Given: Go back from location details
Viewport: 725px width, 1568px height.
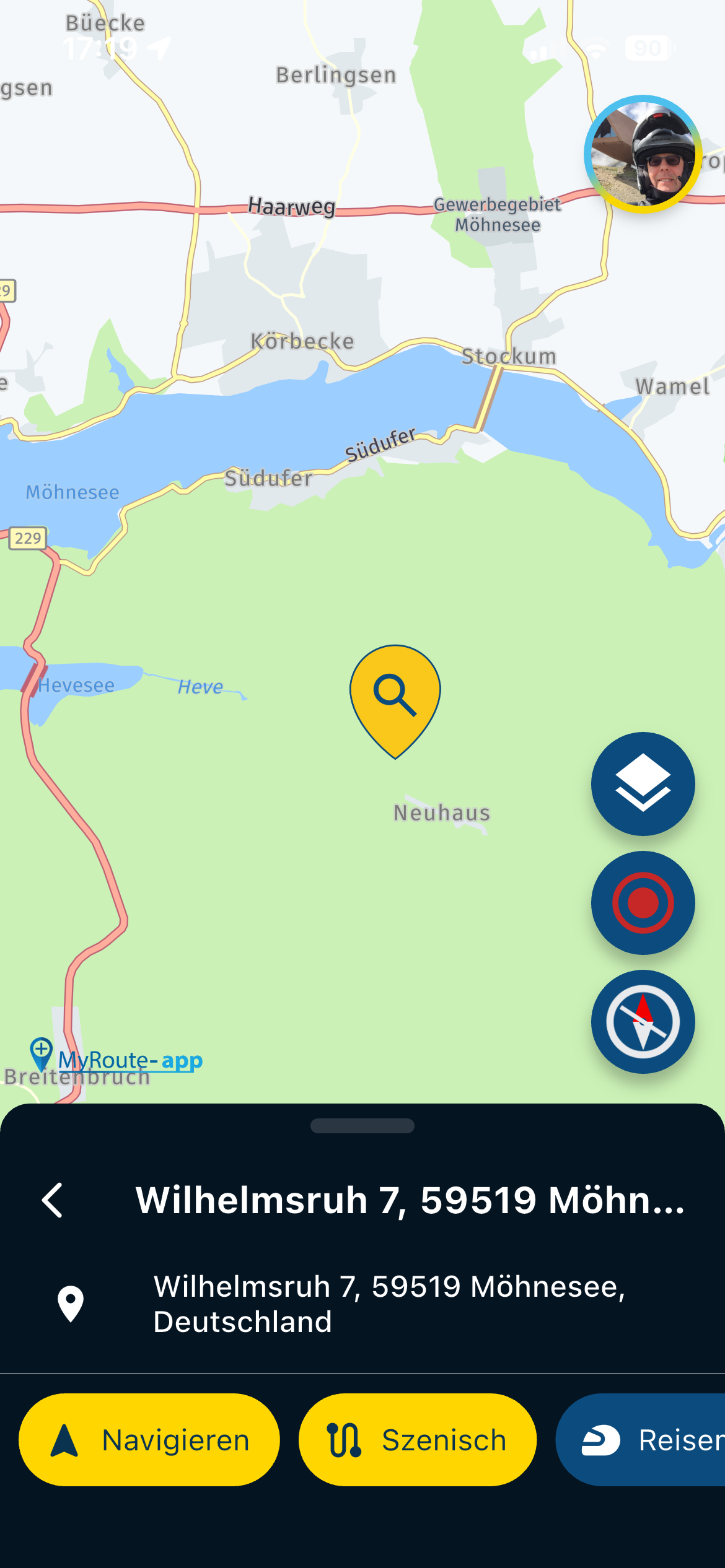Looking at the screenshot, I should [53, 1200].
